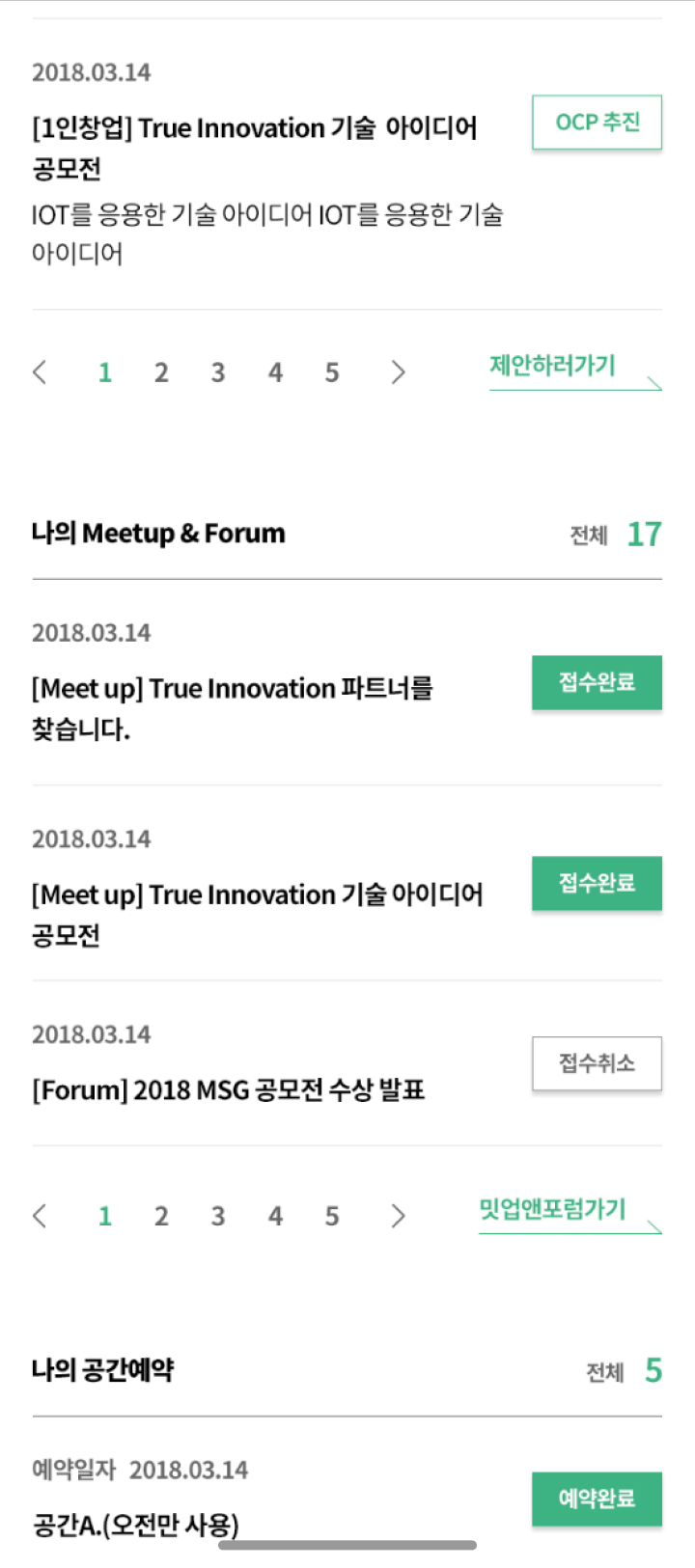Open the 밋업앤포럼가기 link
Image resolution: width=695 pixels, height=1568 pixels.
click(x=570, y=1213)
